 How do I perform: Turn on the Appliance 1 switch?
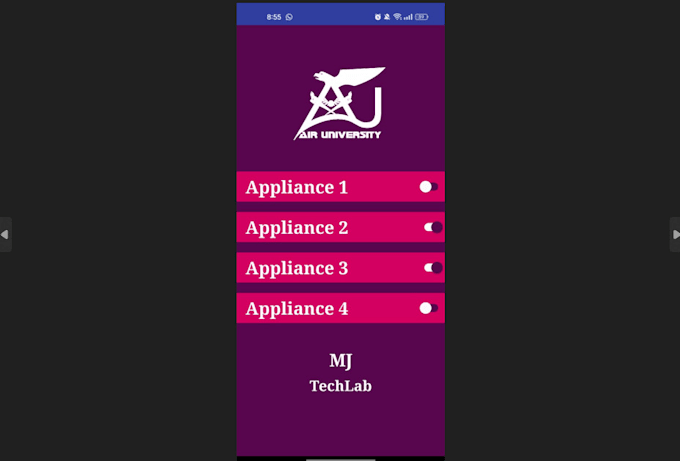click(x=428, y=187)
